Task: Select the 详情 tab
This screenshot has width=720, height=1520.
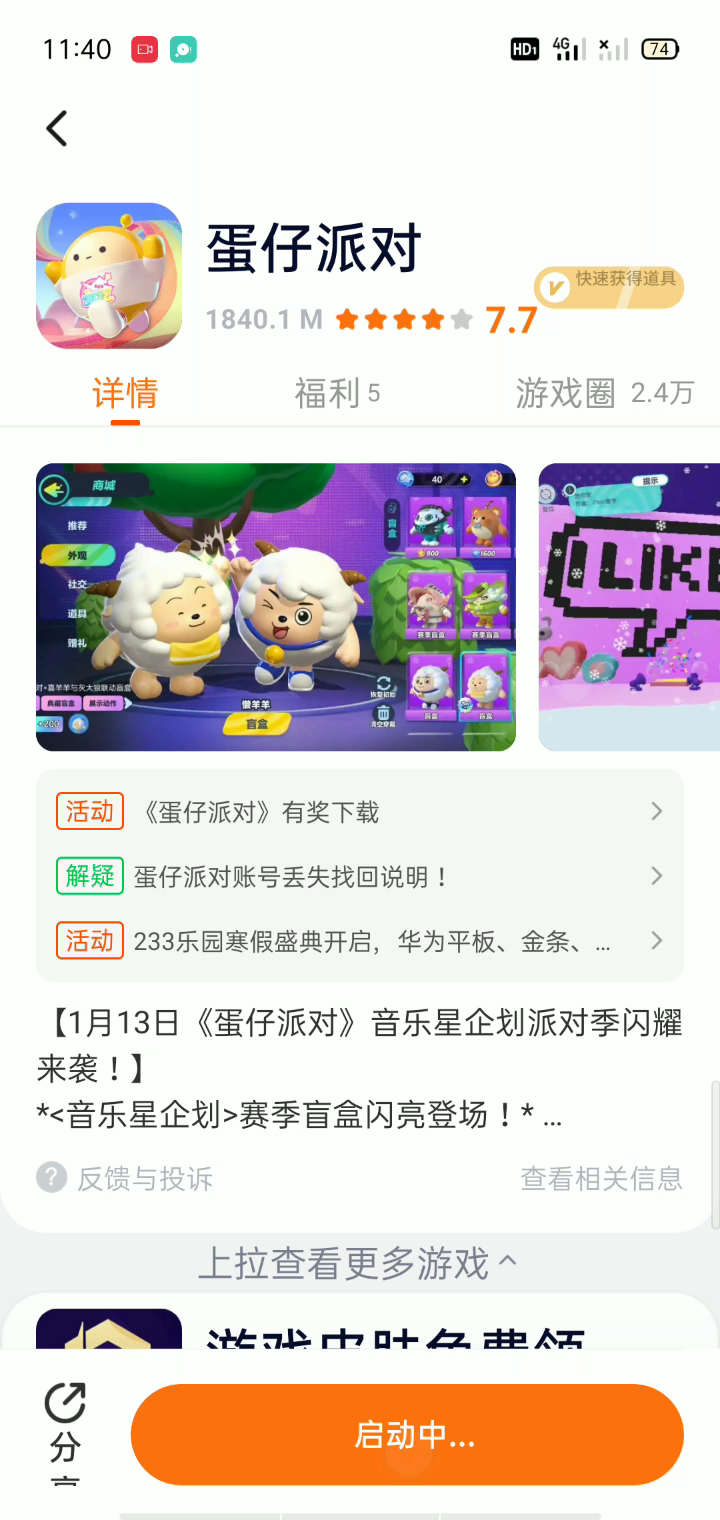Action: 125,393
